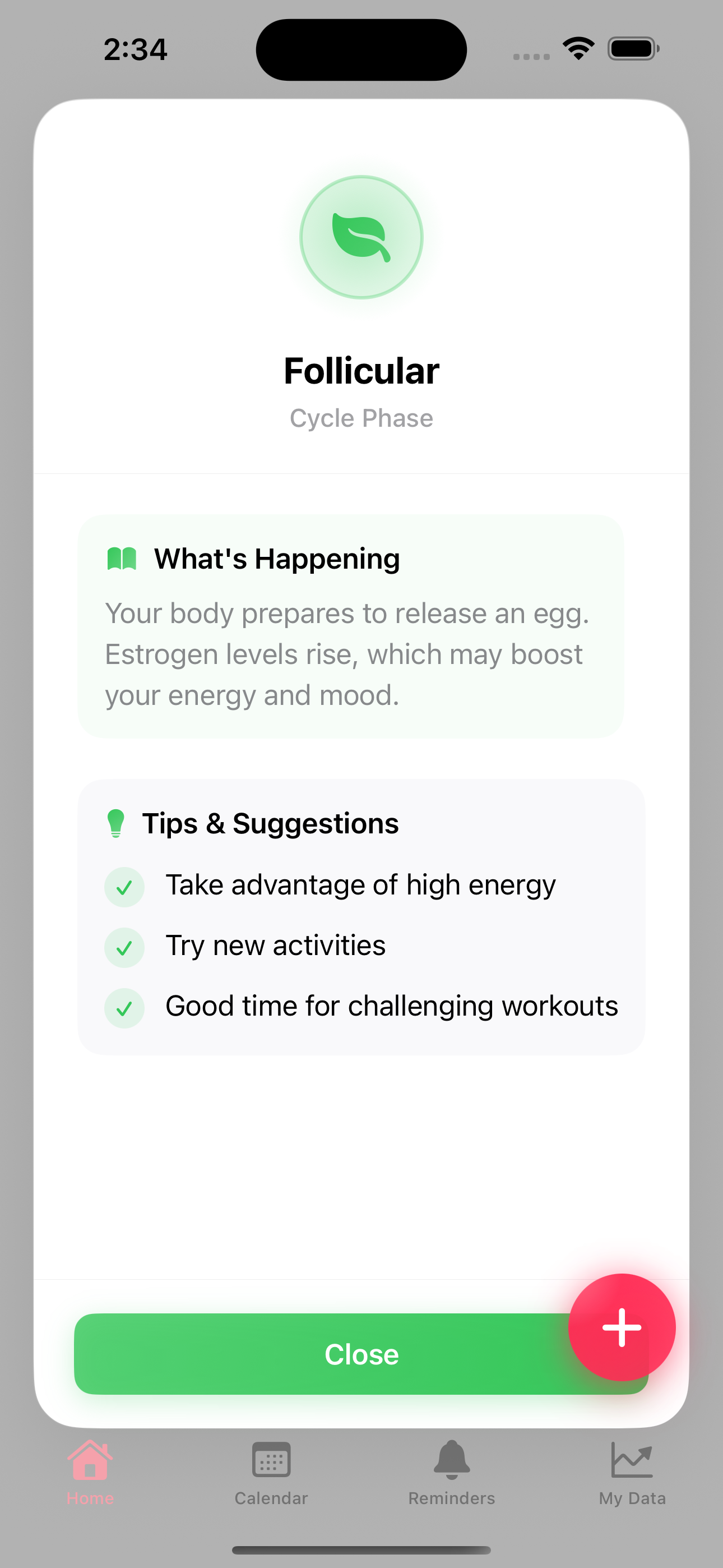Tap the red plus floating button
Screen dimensions: 723x1568
click(x=622, y=1327)
